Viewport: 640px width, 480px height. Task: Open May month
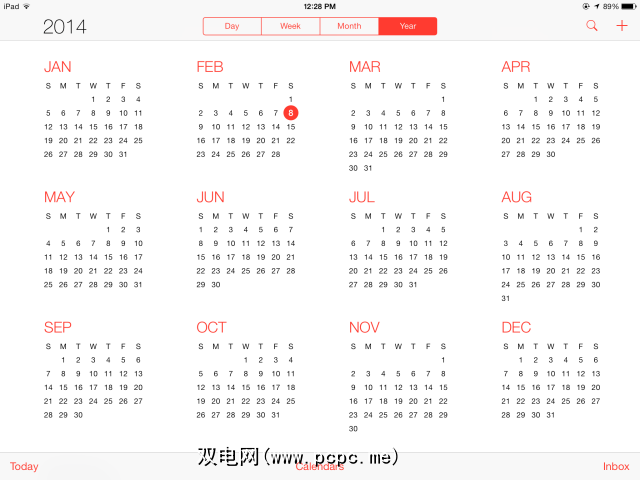59,197
